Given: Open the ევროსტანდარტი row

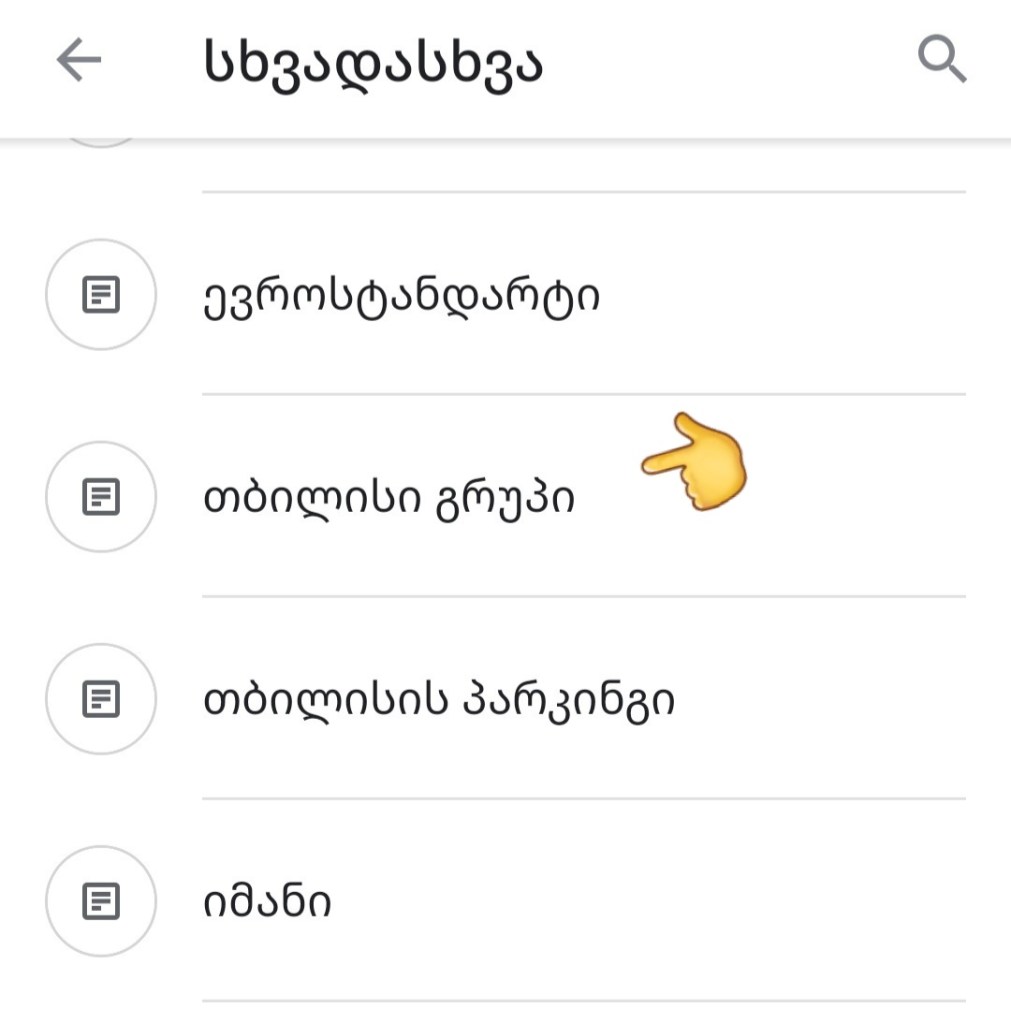Looking at the screenshot, I should click(401, 296).
